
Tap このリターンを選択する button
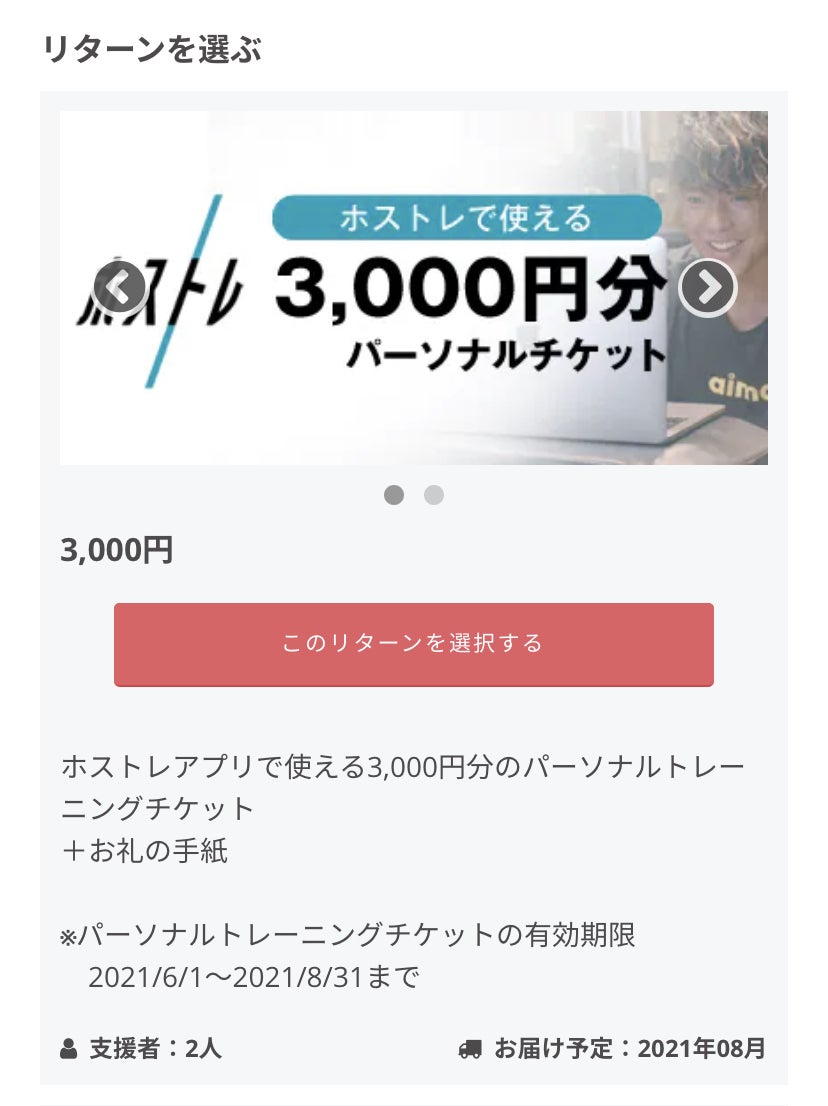click(x=413, y=644)
